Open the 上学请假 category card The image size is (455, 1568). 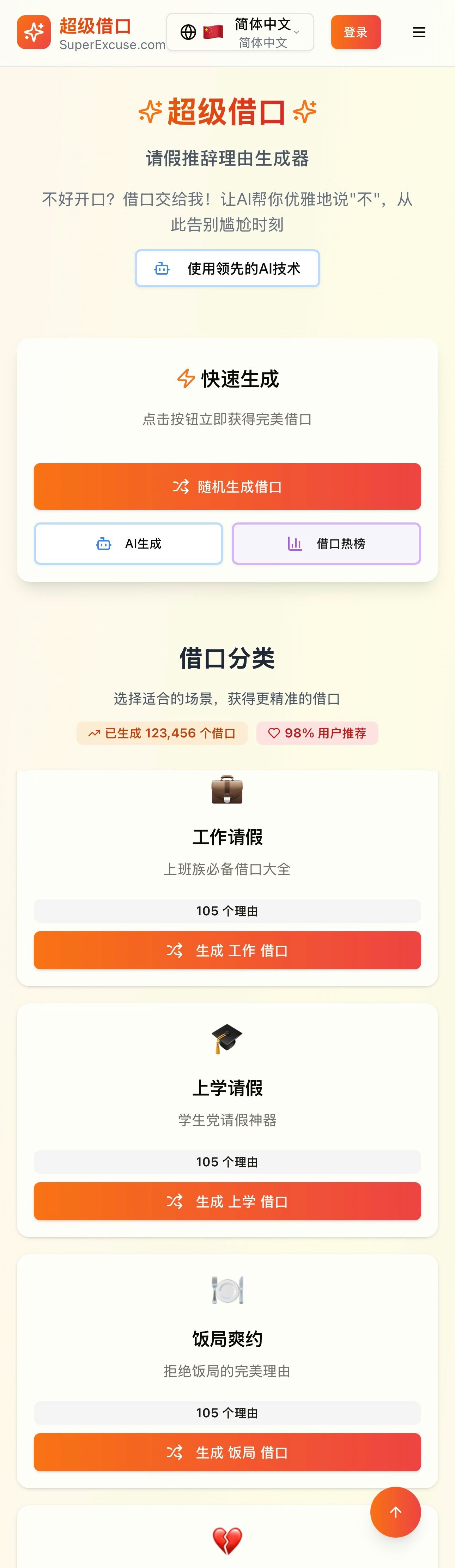click(x=227, y=1088)
